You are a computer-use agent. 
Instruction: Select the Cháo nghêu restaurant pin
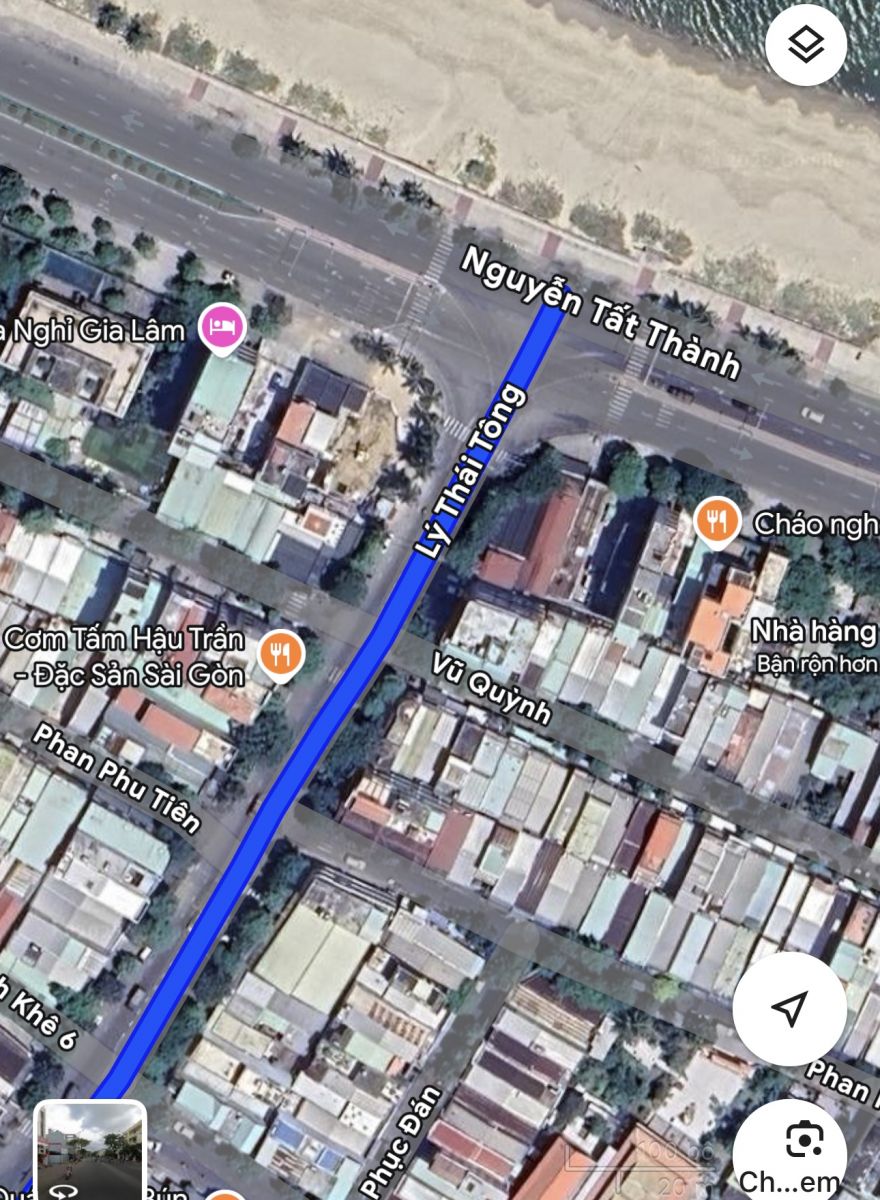(717, 522)
